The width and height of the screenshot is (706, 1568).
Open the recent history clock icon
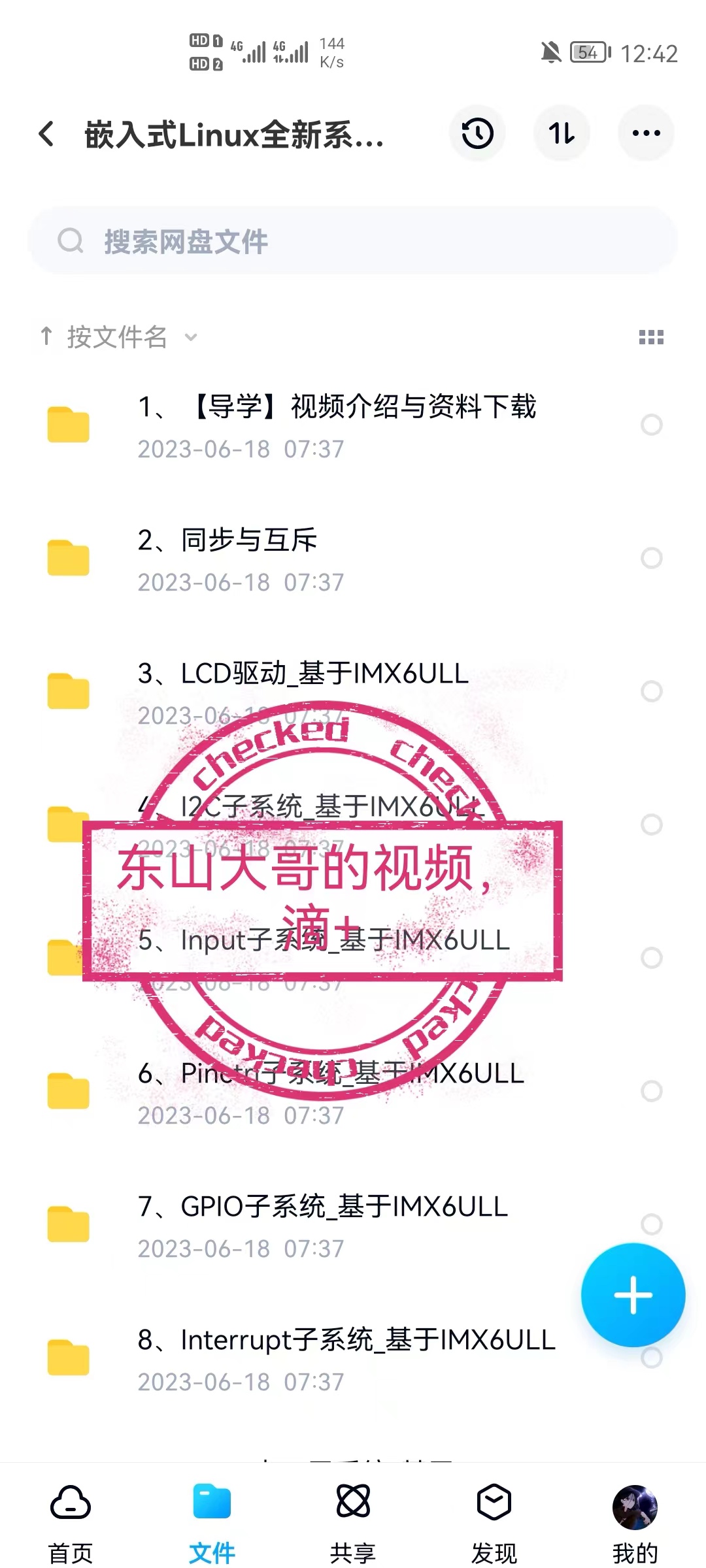[477, 133]
